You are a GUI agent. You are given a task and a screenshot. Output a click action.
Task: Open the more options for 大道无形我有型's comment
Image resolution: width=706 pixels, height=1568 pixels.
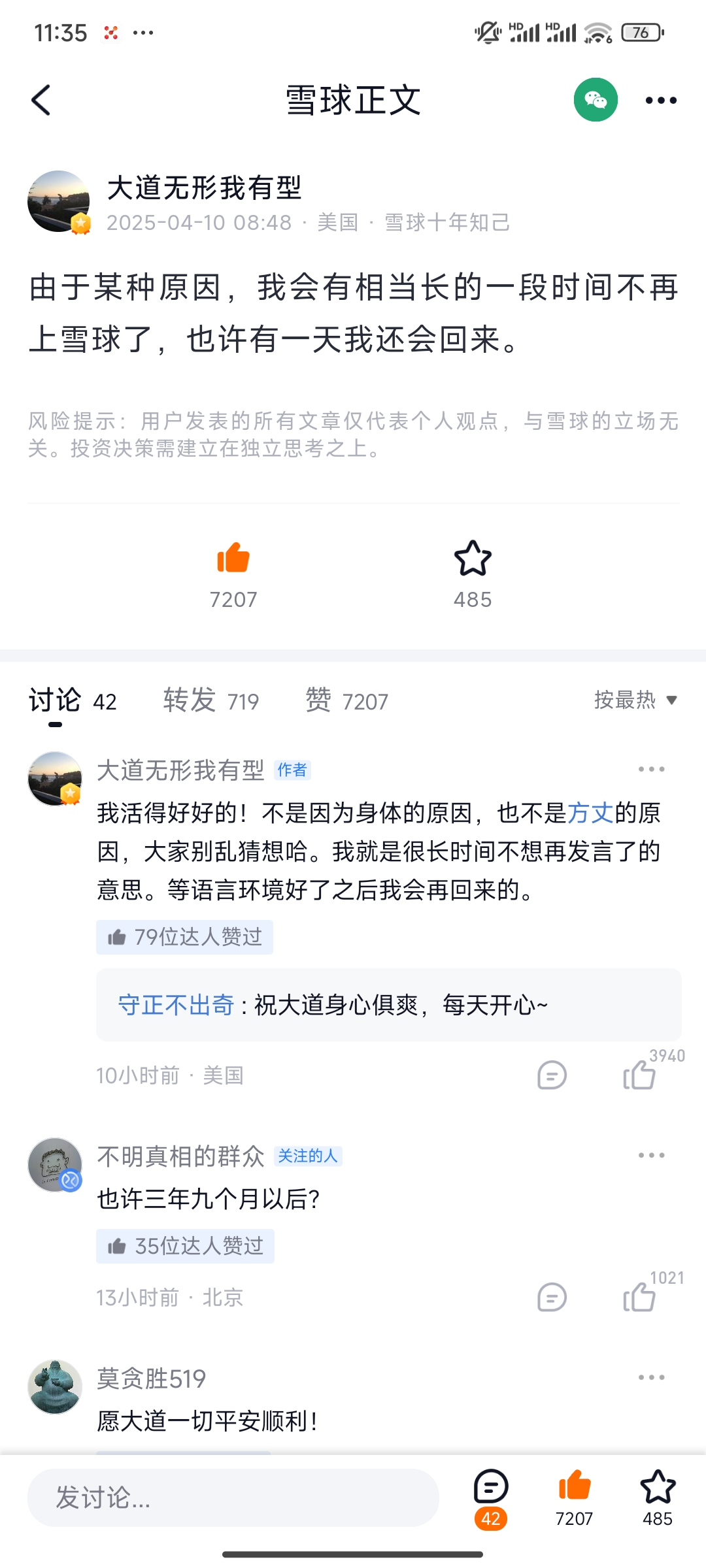tap(651, 770)
